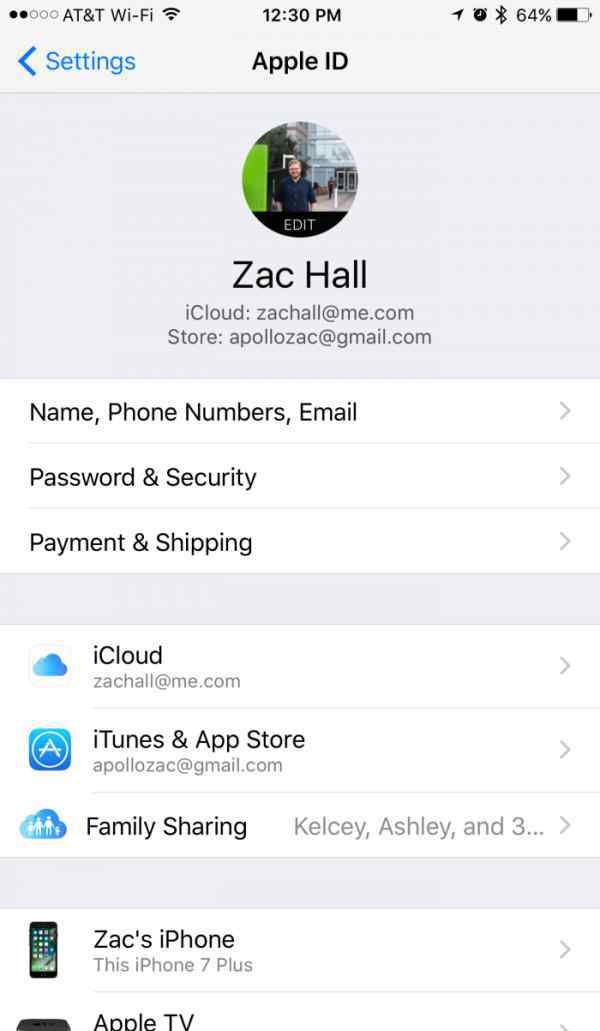Open the Apple TV device row
Viewport: 600px width, 1031px height.
point(300,1013)
